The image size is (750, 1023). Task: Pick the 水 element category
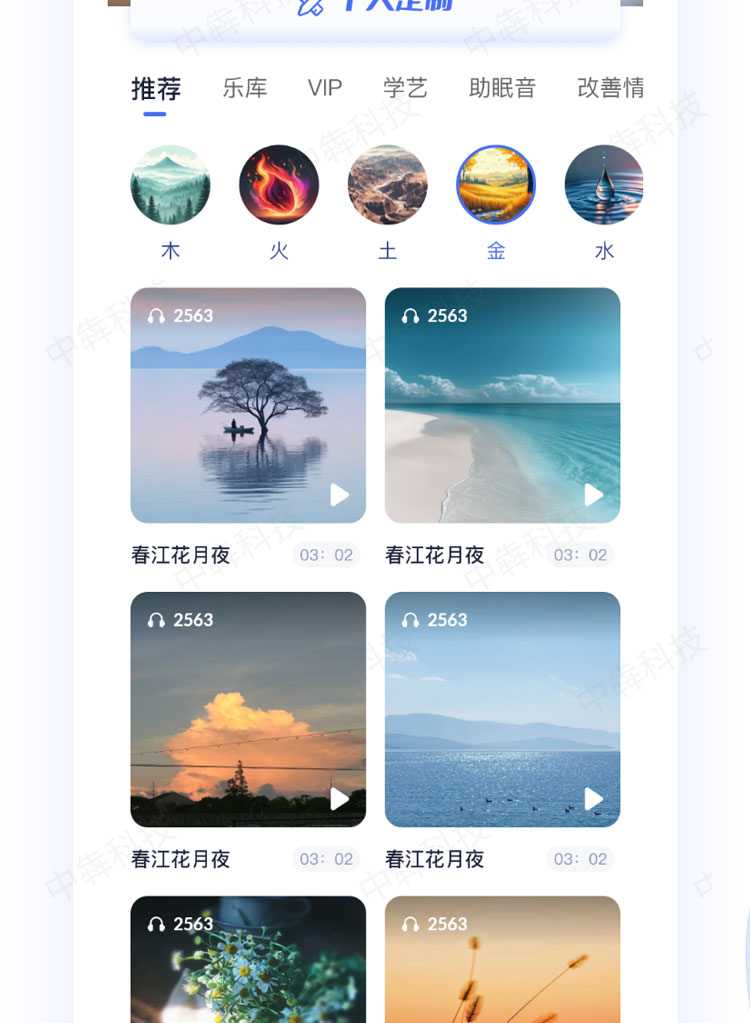click(604, 185)
